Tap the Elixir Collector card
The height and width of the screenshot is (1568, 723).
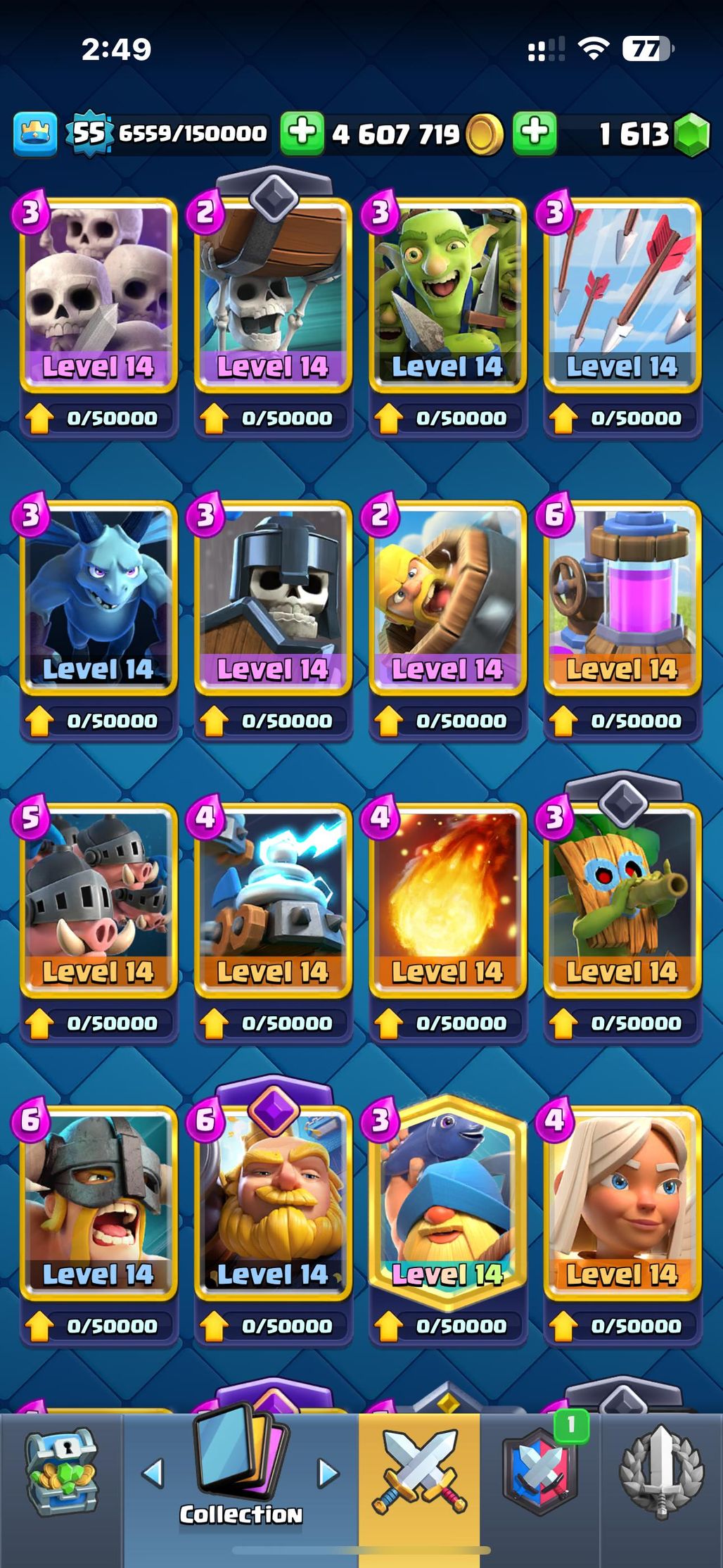[x=622, y=598]
